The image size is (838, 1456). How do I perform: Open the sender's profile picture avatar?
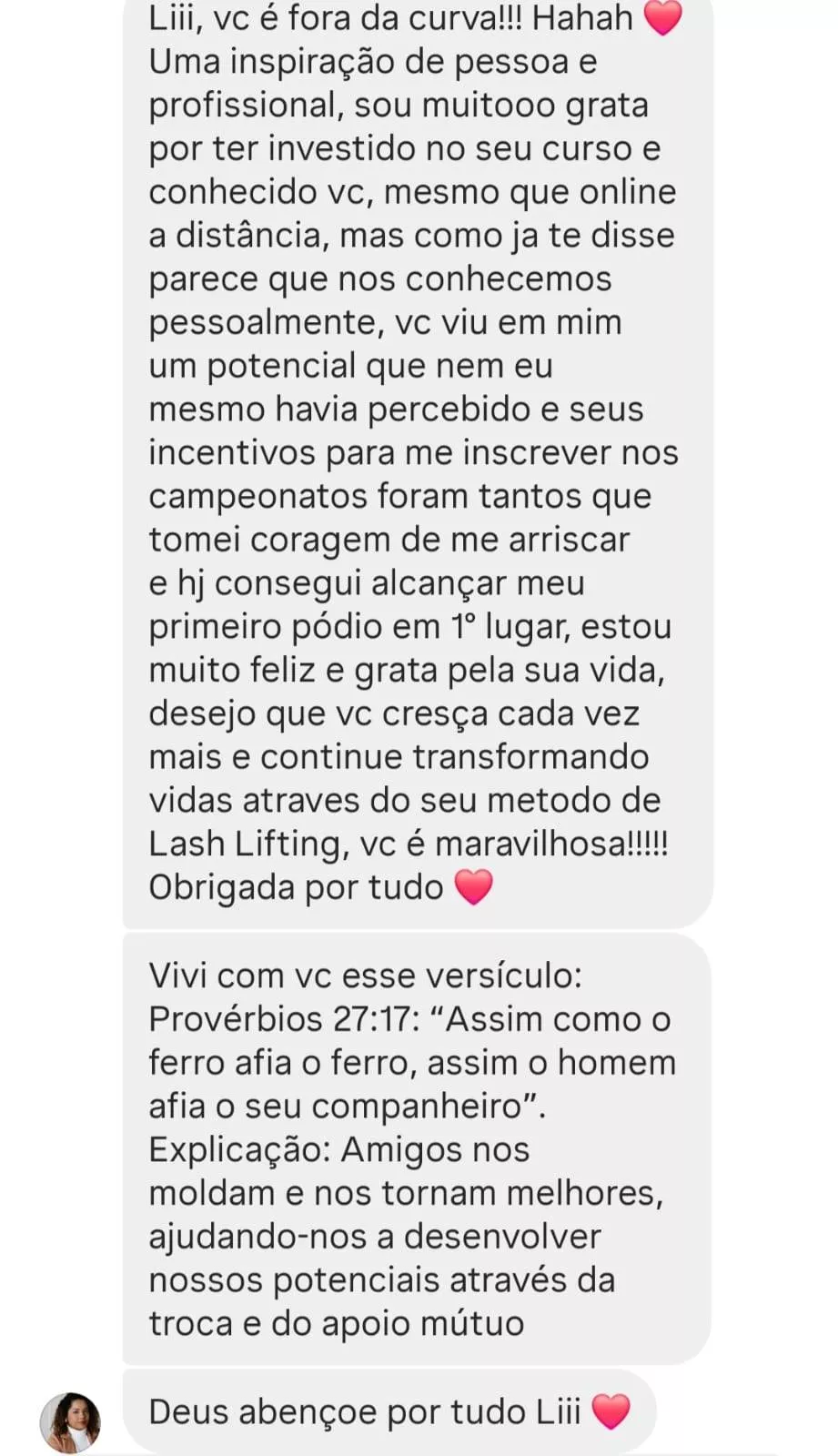(70, 1421)
